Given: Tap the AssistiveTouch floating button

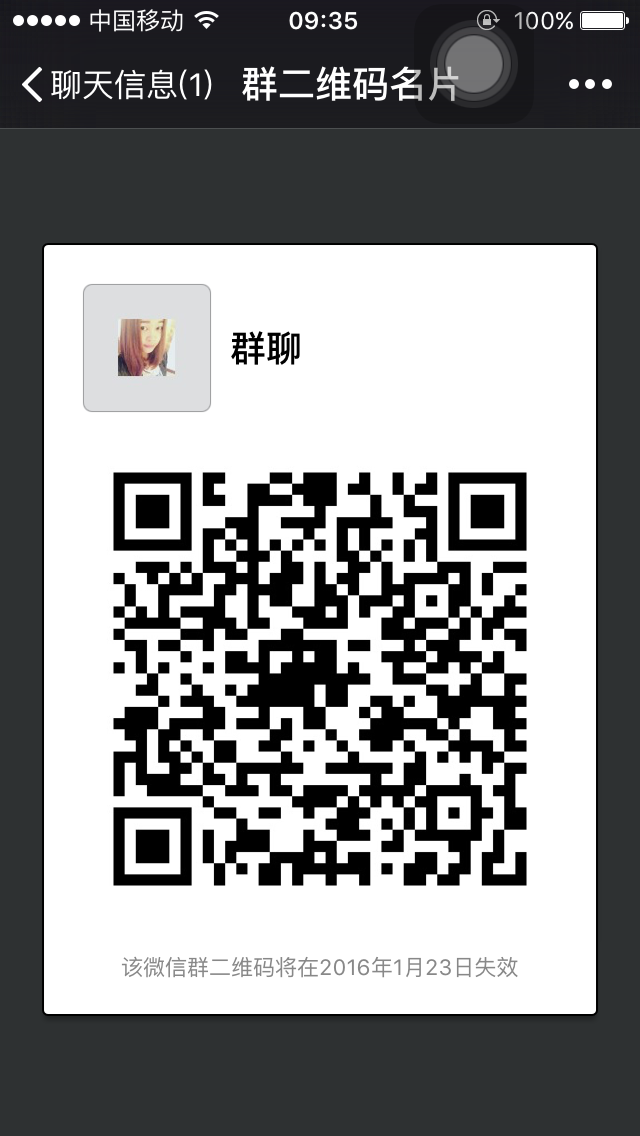Looking at the screenshot, I should coord(474,63).
